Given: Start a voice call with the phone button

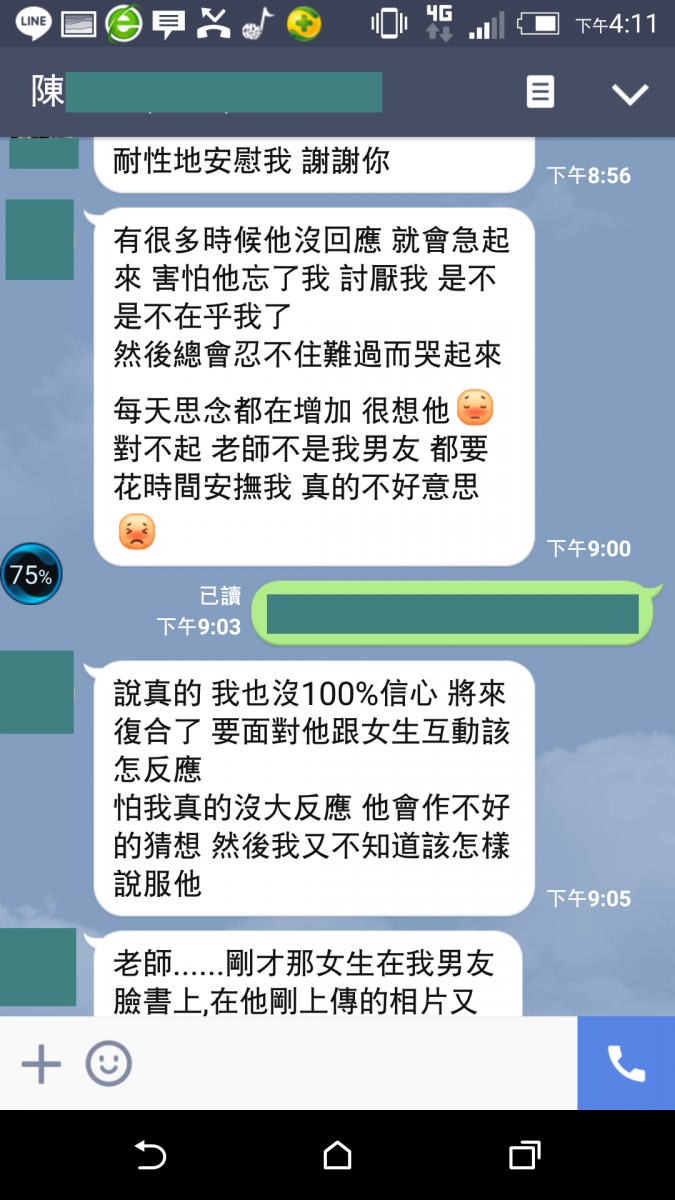Looking at the screenshot, I should [626, 1064].
